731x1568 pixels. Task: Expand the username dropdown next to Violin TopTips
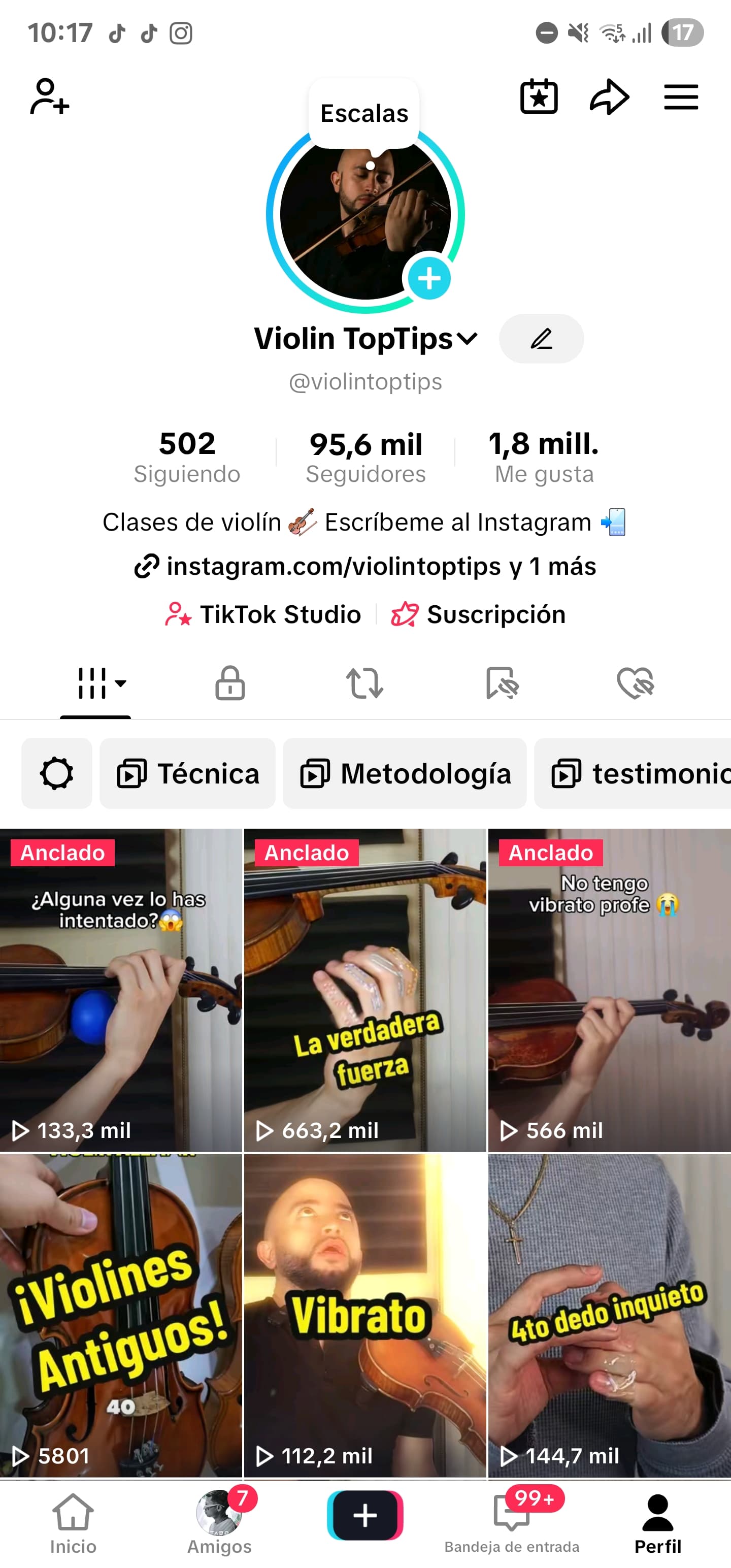(x=466, y=339)
